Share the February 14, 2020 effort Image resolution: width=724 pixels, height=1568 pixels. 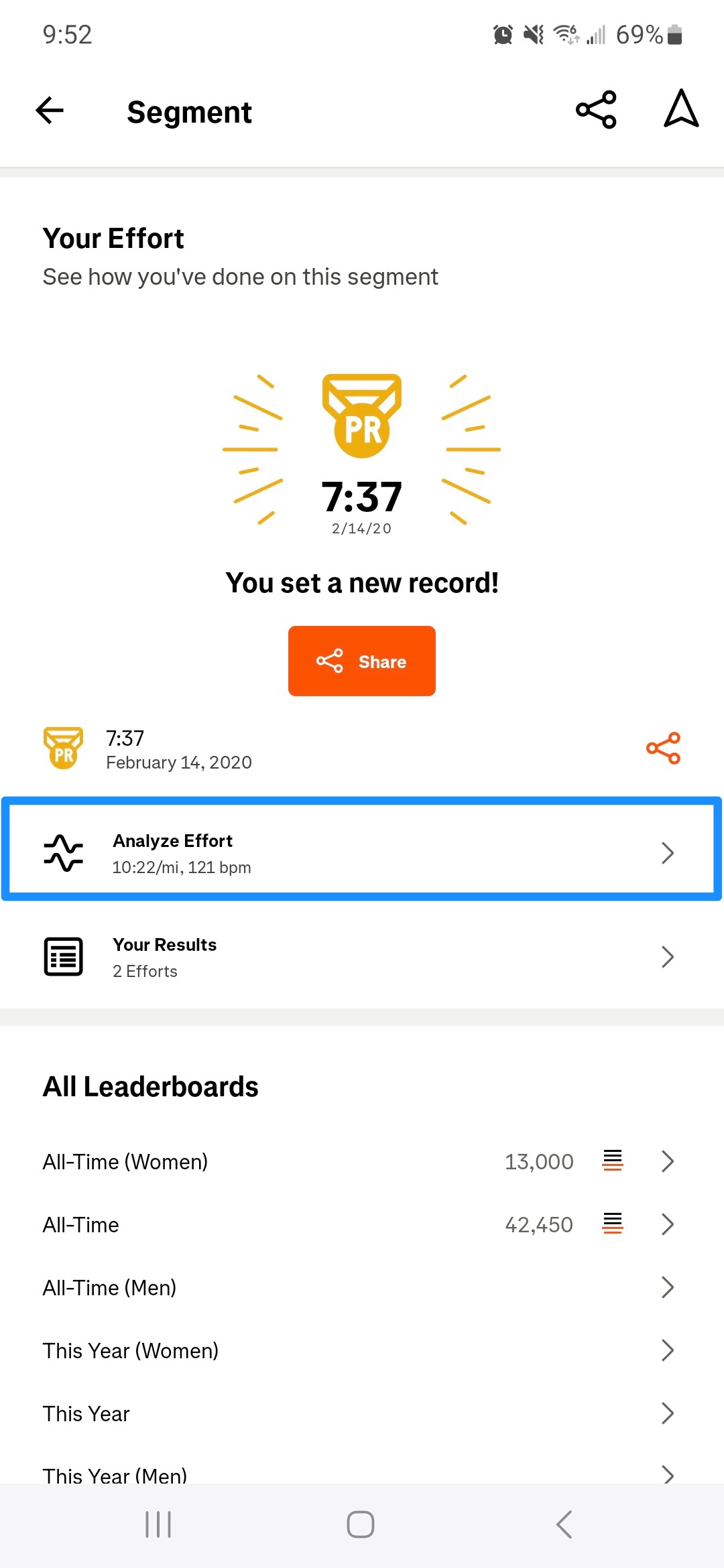pos(663,748)
